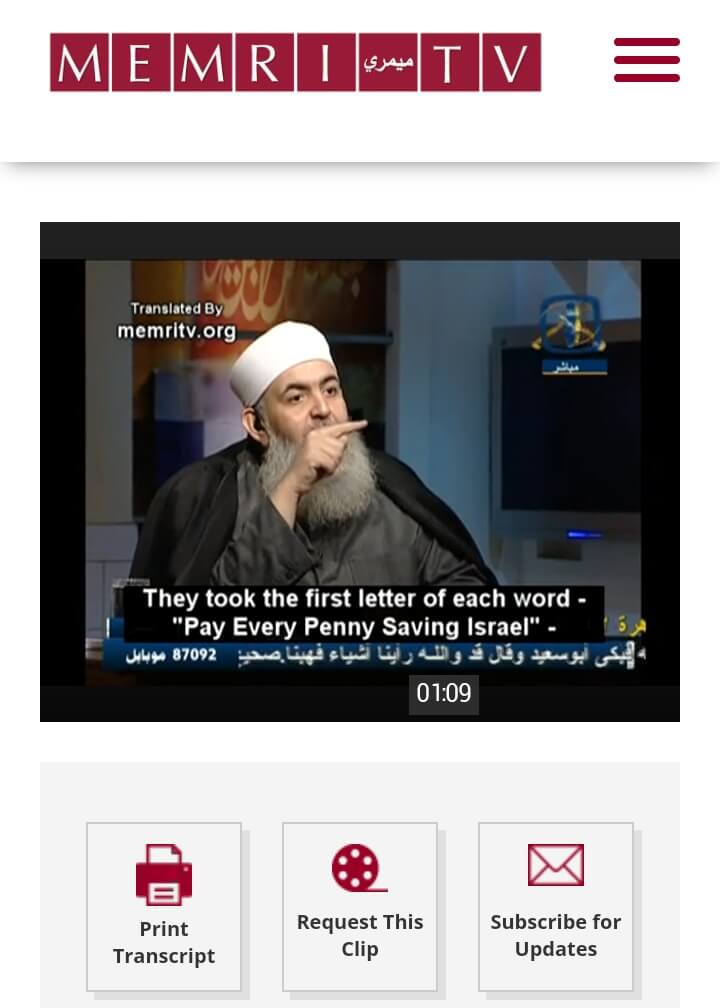This screenshot has height=1008, width=720.
Task: Select Request This Clip
Action: pos(360,906)
